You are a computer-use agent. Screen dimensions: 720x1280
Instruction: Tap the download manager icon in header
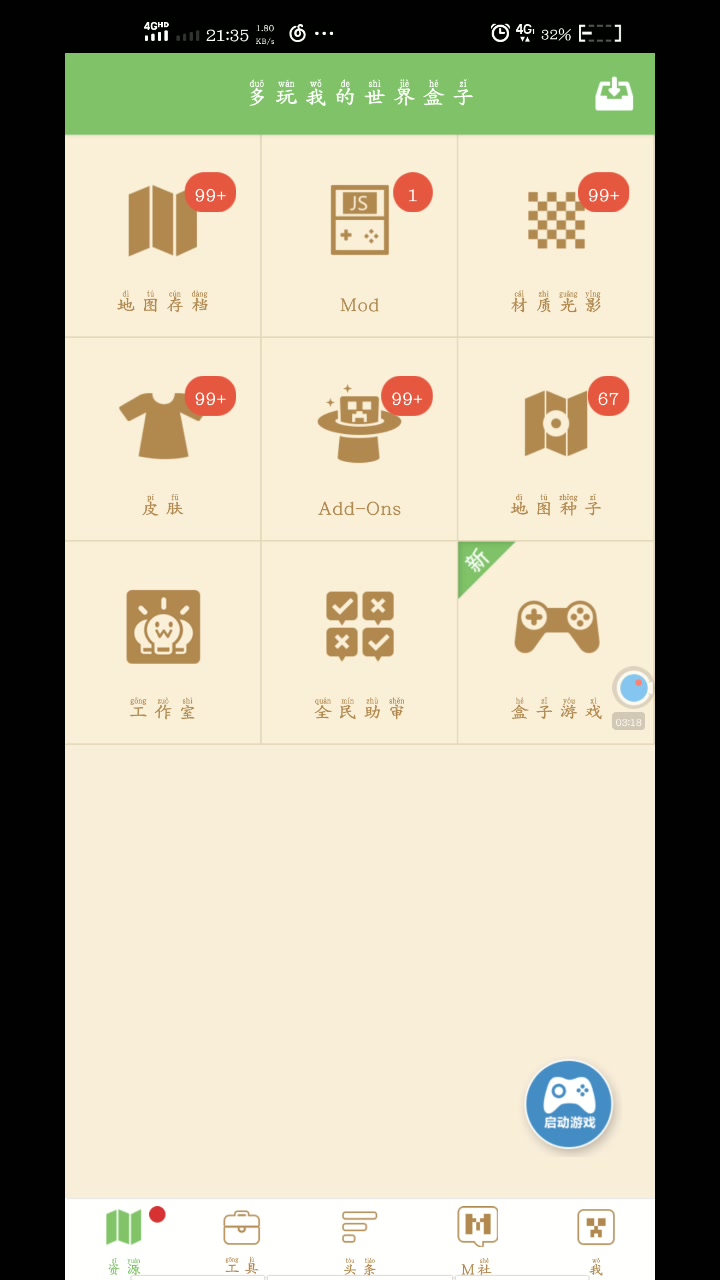click(613, 93)
